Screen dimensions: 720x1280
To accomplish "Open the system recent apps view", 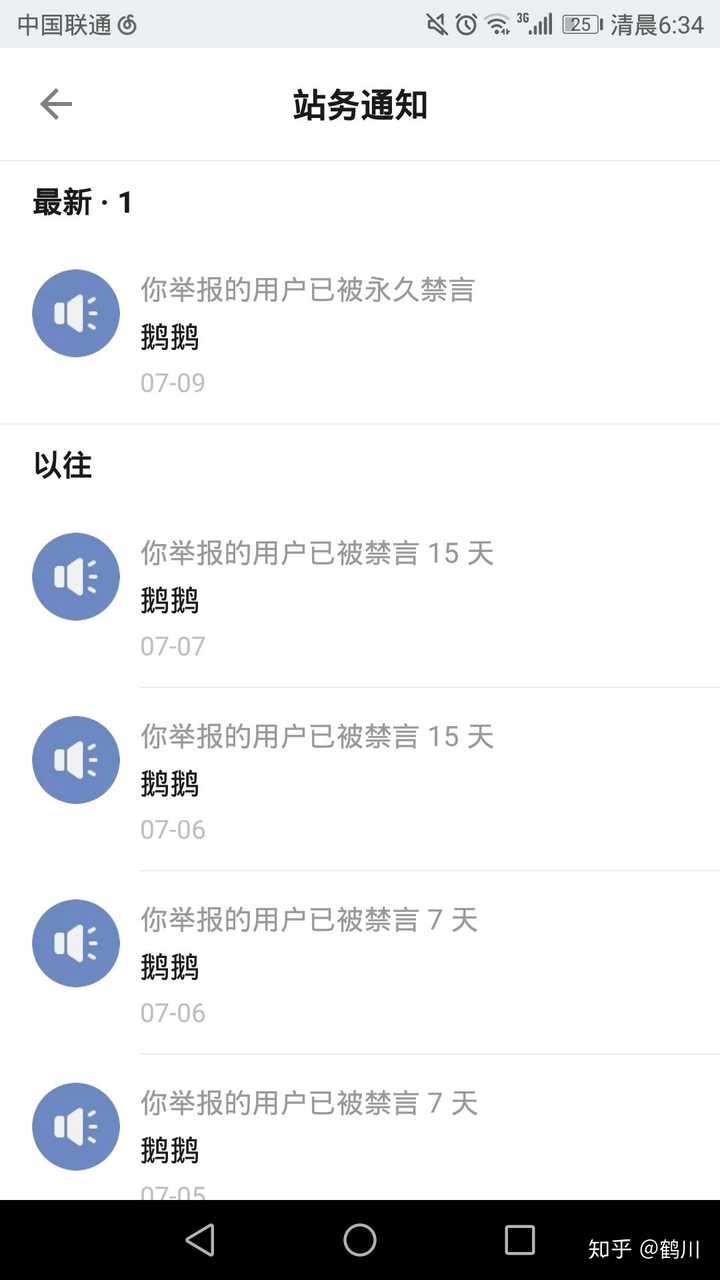I will (x=520, y=1240).
